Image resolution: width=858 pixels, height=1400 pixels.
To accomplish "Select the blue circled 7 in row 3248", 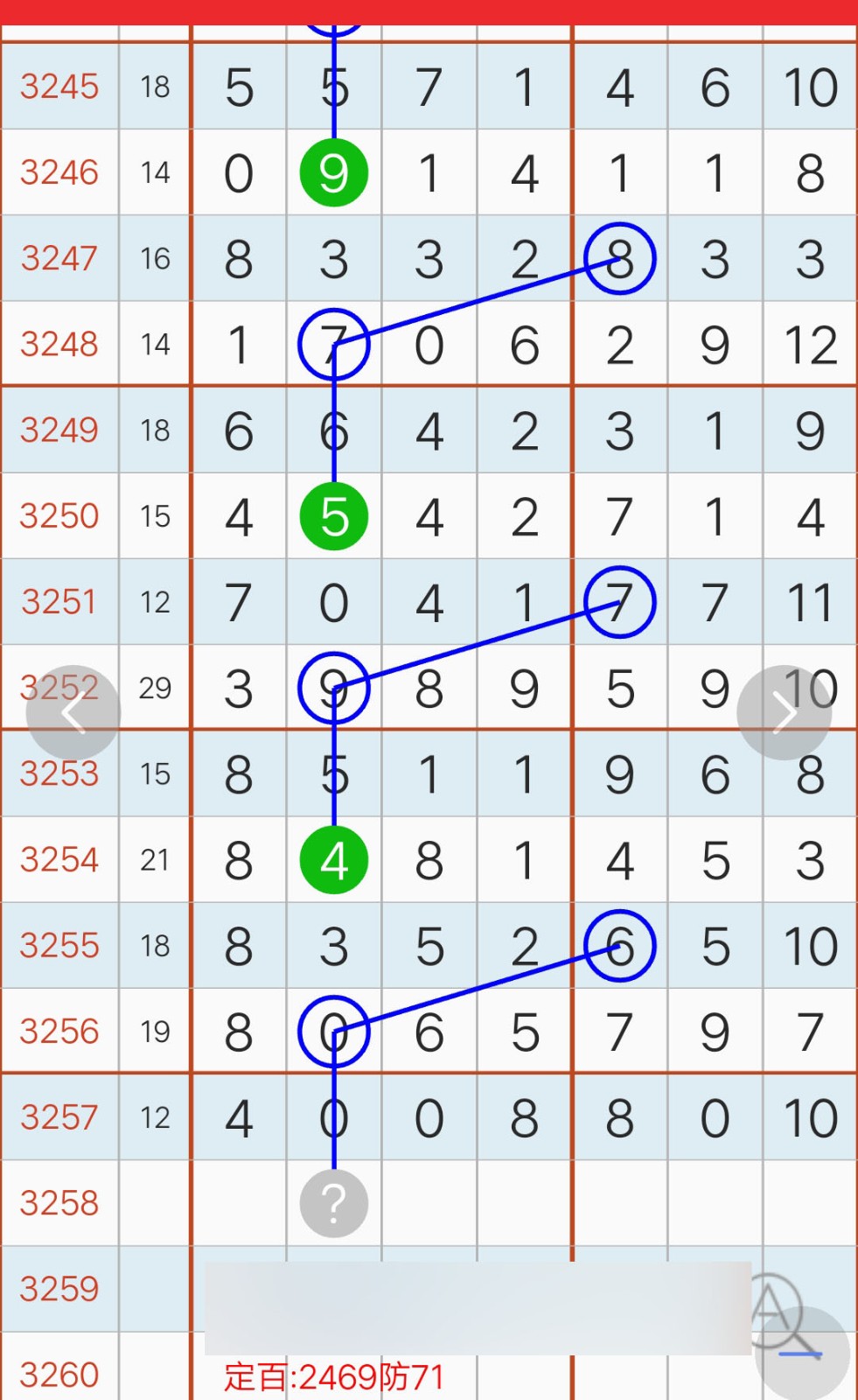I will pyautogui.click(x=333, y=344).
